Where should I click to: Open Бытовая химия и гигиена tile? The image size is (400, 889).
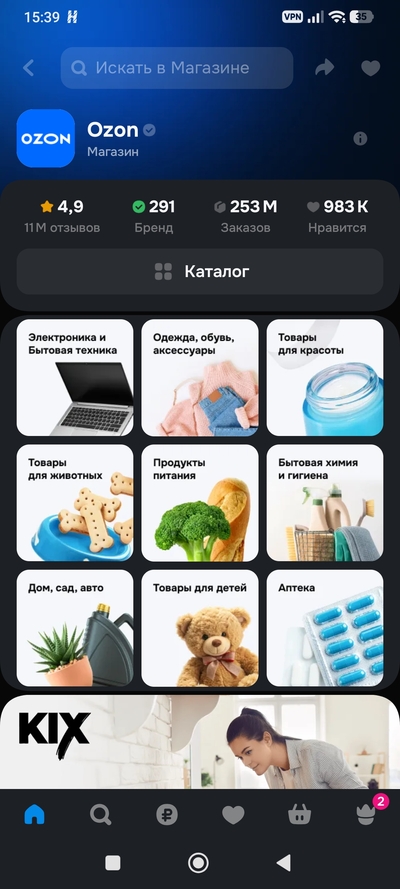pos(325,503)
